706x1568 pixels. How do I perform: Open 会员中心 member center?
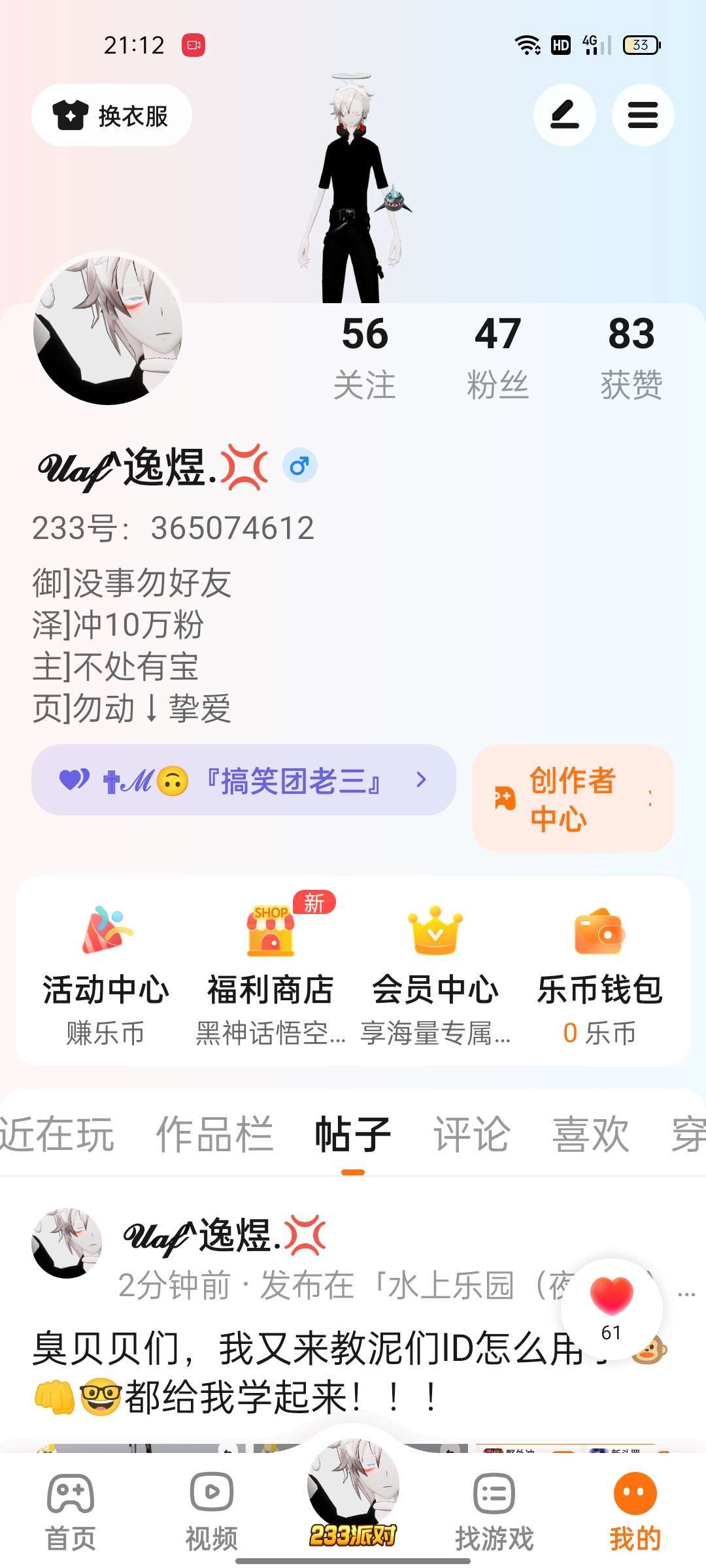pyautogui.click(x=435, y=973)
